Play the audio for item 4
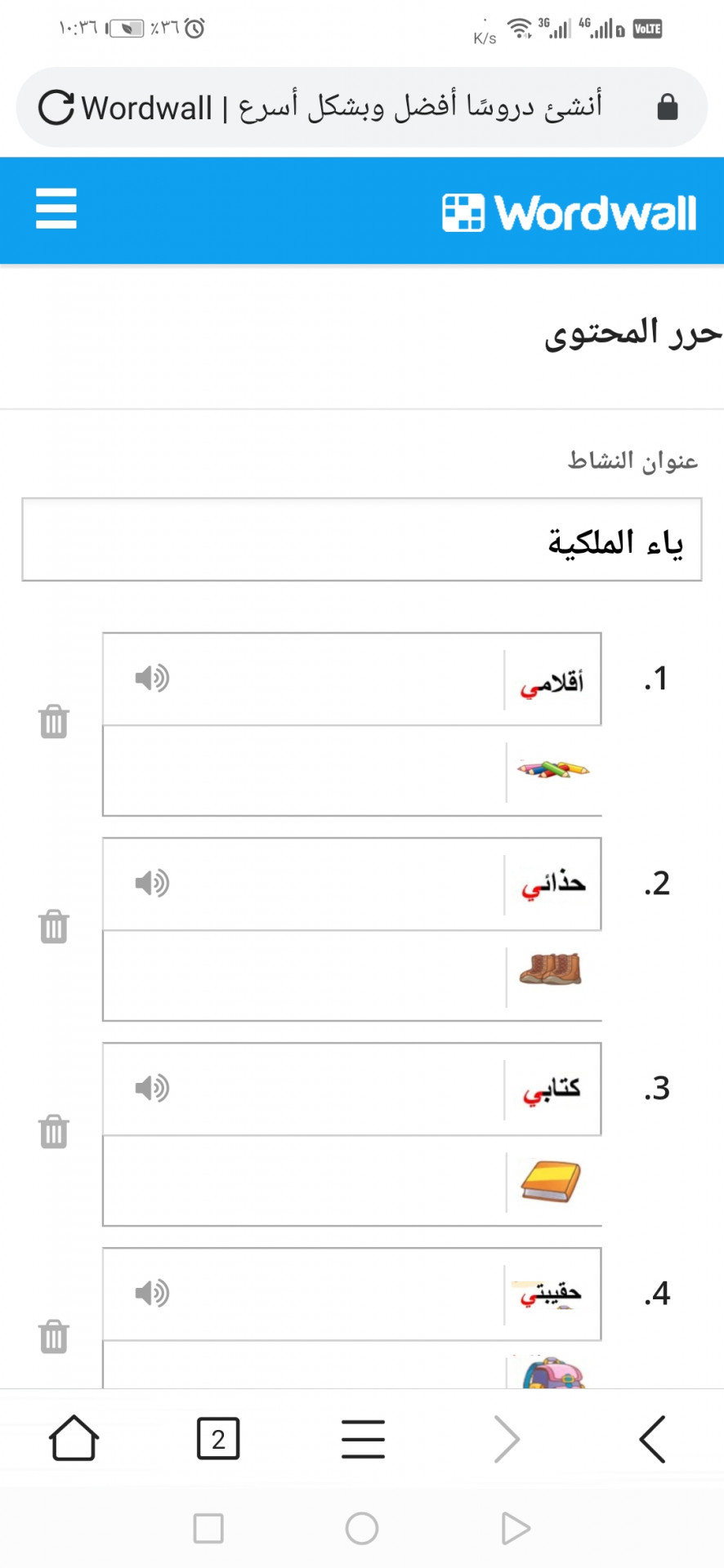Image resolution: width=724 pixels, height=1568 pixels. pyautogui.click(x=152, y=1293)
